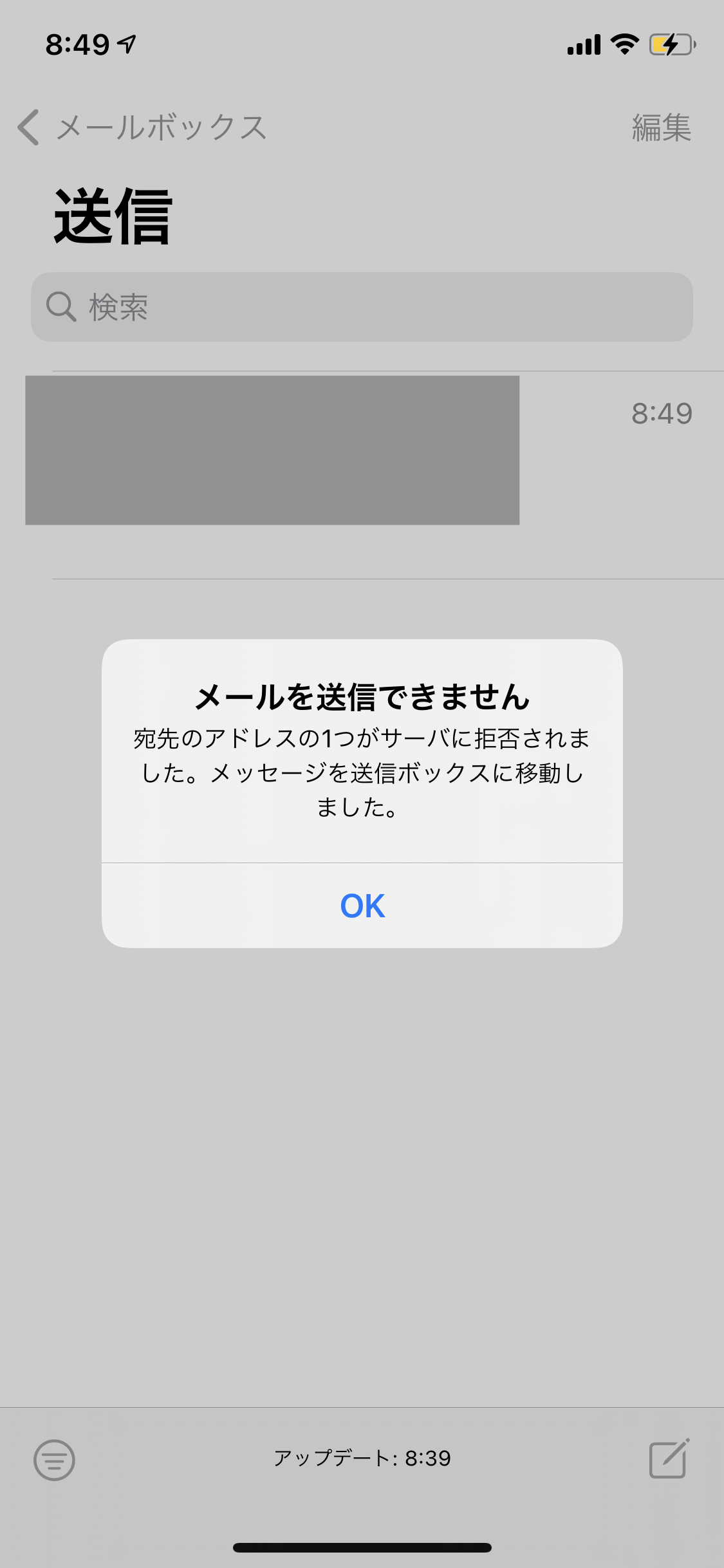Open the outbox message from 8:49

pyautogui.click(x=360, y=451)
